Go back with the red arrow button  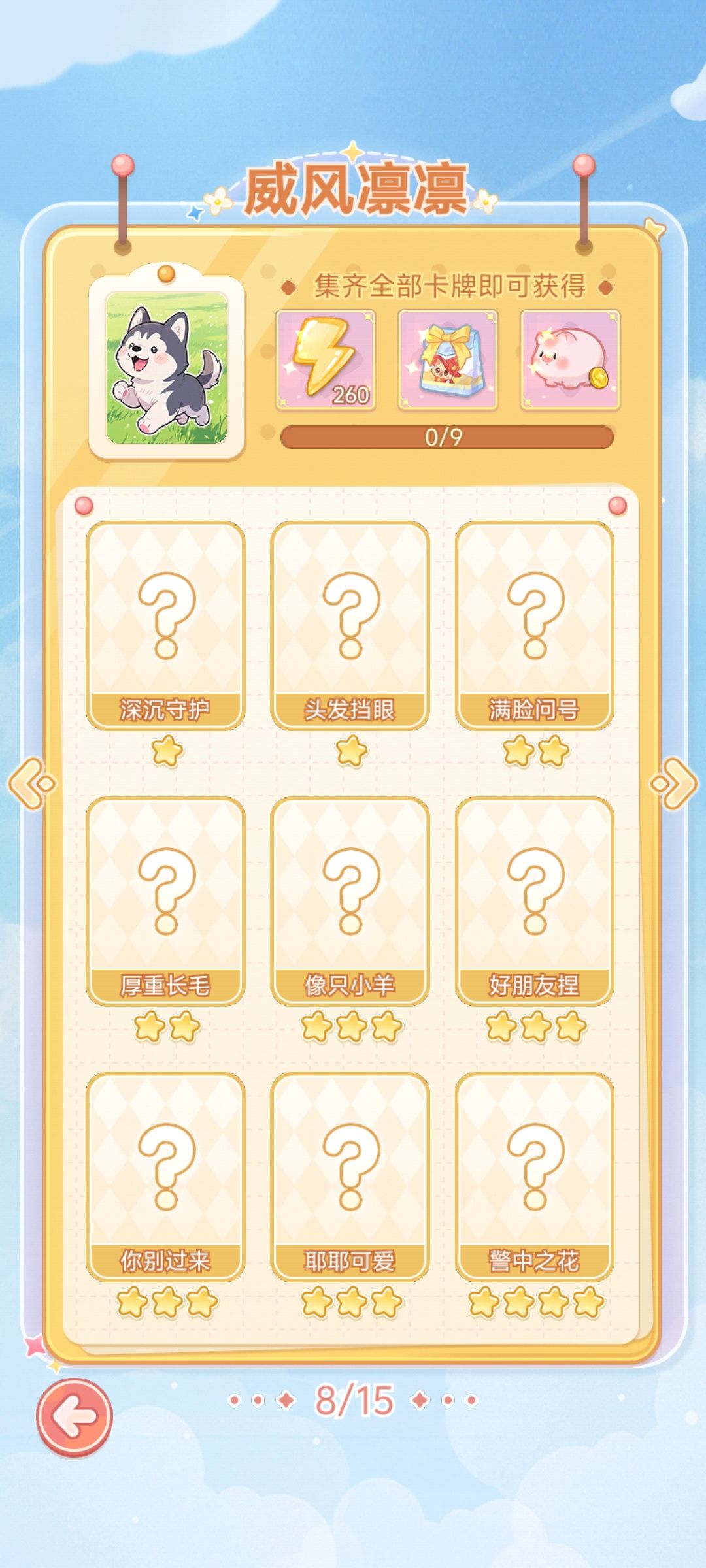point(74,1416)
